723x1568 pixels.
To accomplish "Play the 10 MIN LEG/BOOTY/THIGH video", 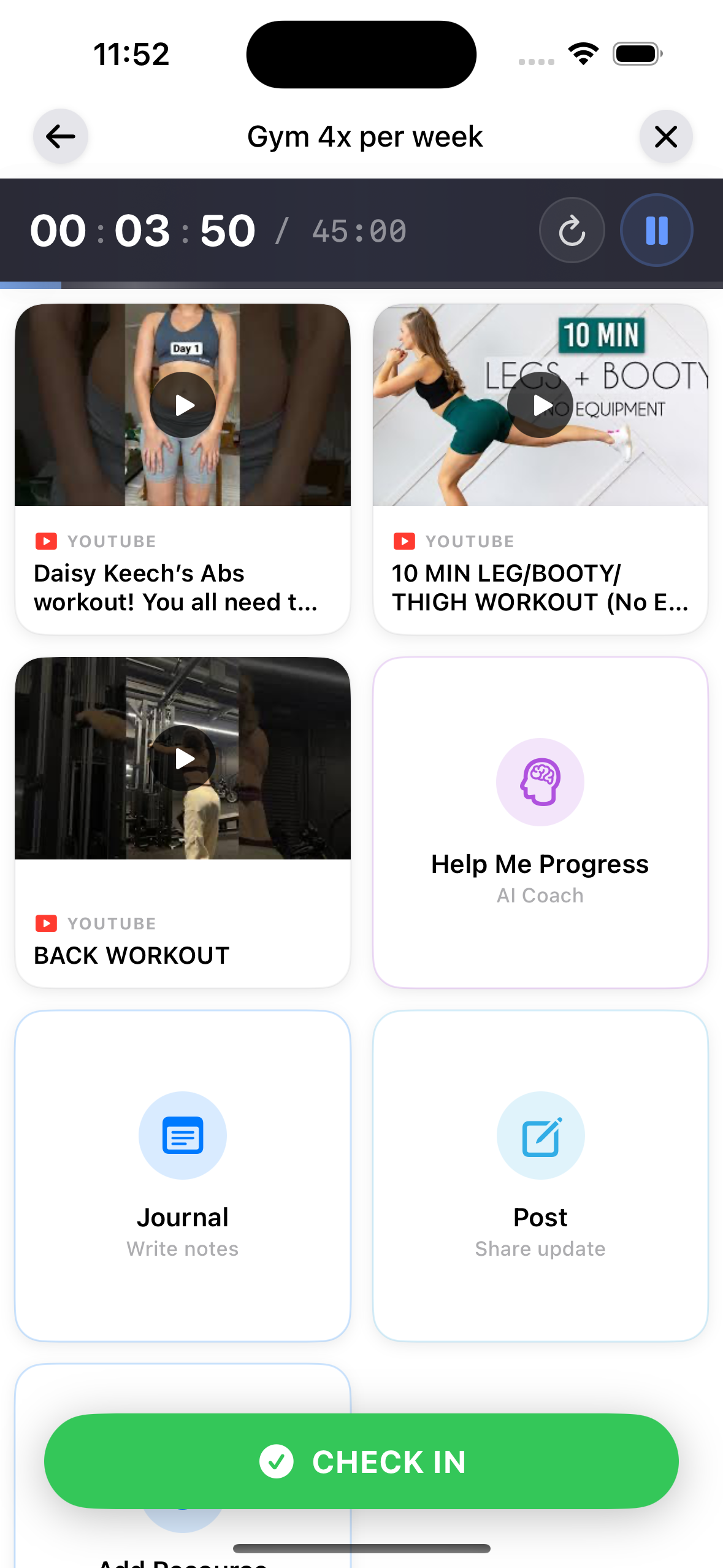I will pos(540,405).
